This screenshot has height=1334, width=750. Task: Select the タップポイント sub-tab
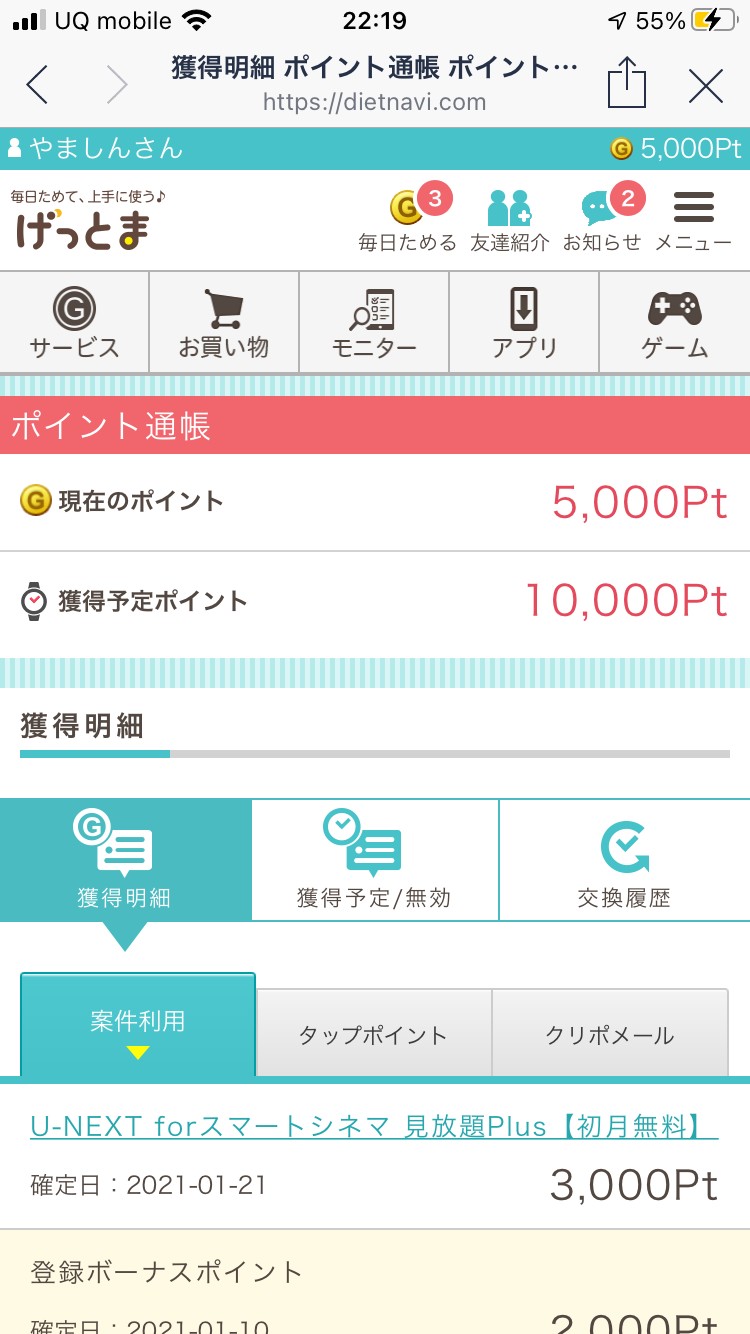[374, 1033]
